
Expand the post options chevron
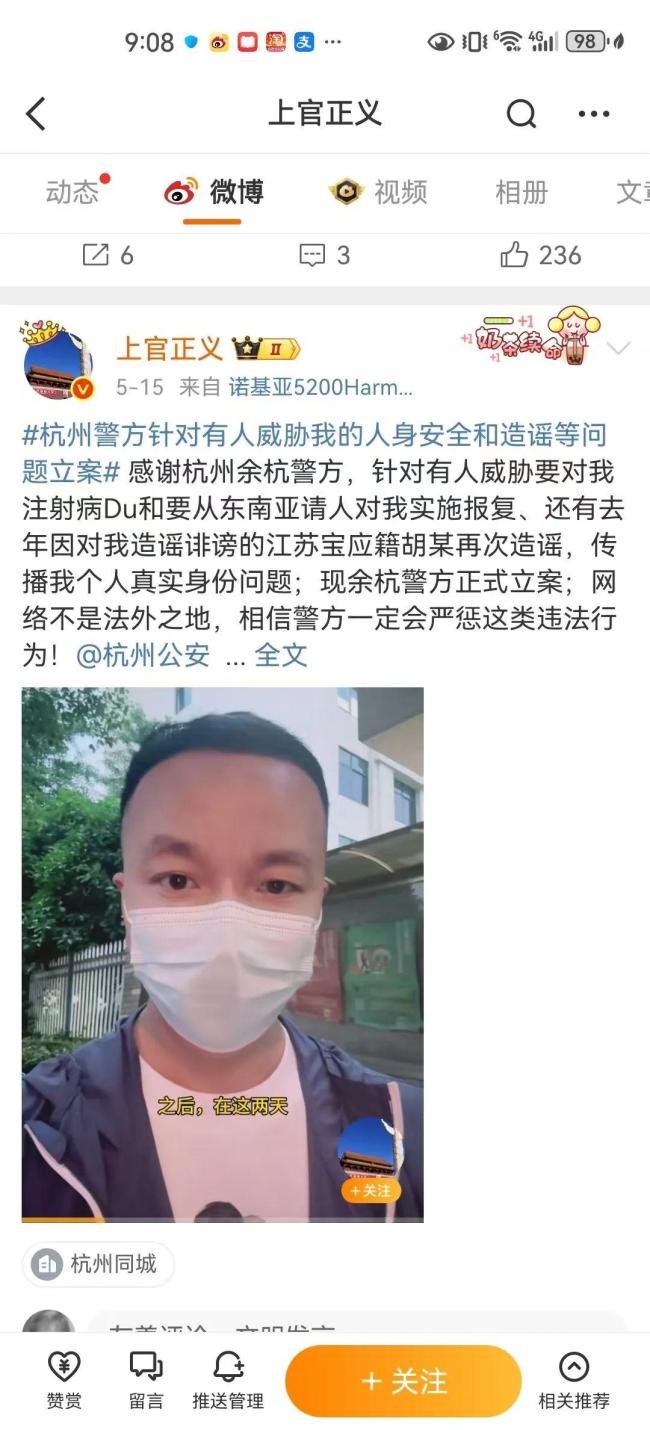coord(619,348)
